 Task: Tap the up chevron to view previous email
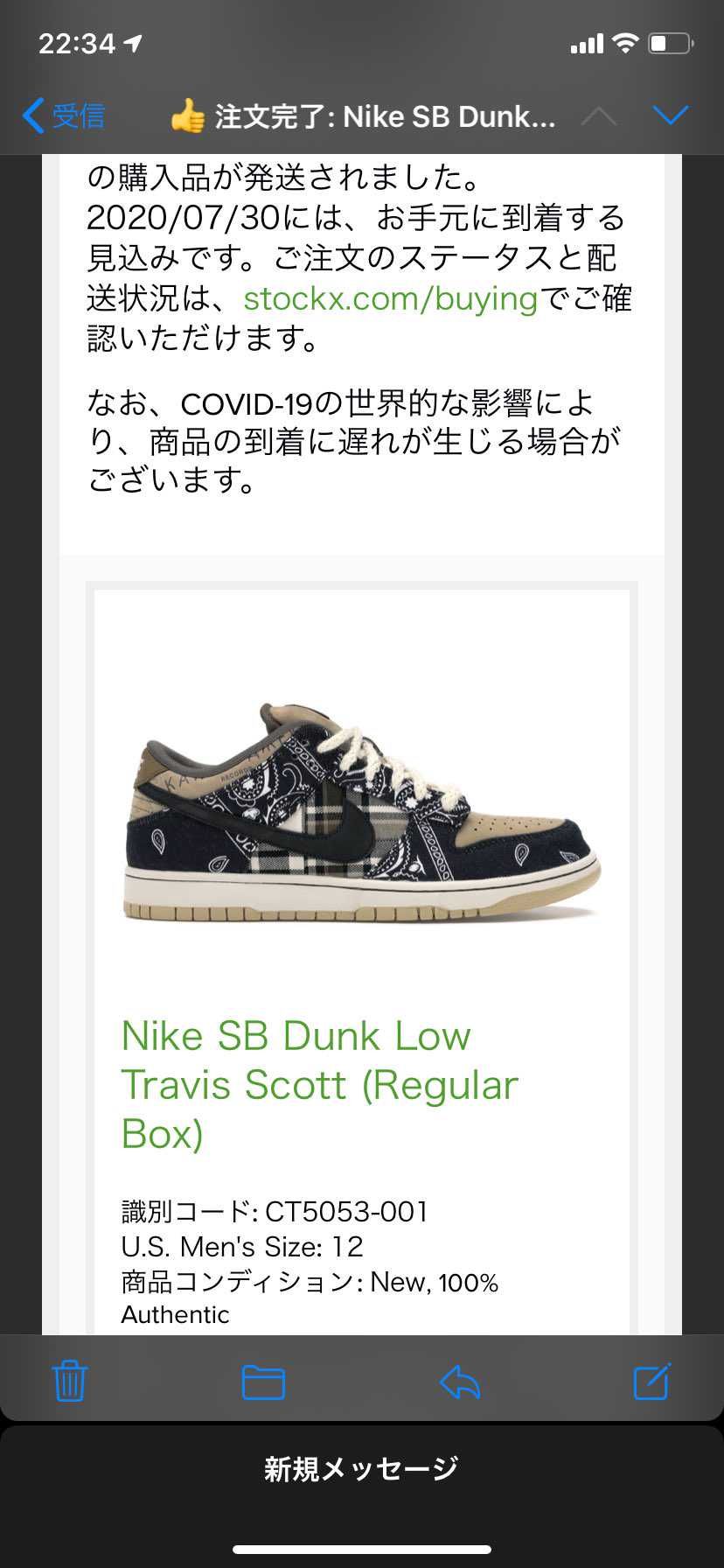[x=601, y=115]
